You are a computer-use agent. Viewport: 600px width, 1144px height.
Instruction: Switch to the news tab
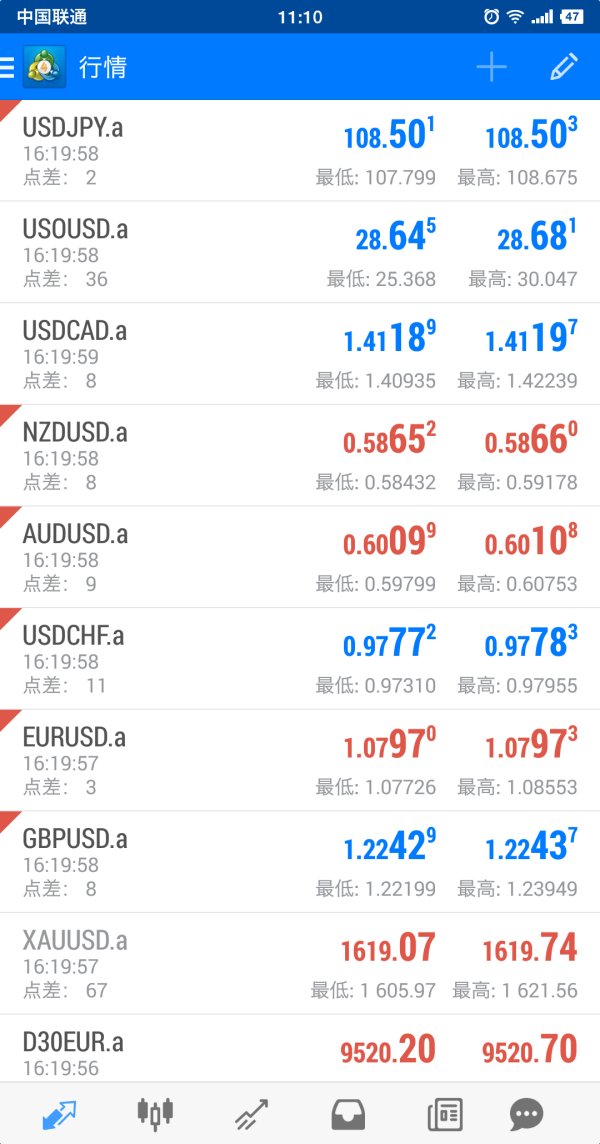point(445,1114)
